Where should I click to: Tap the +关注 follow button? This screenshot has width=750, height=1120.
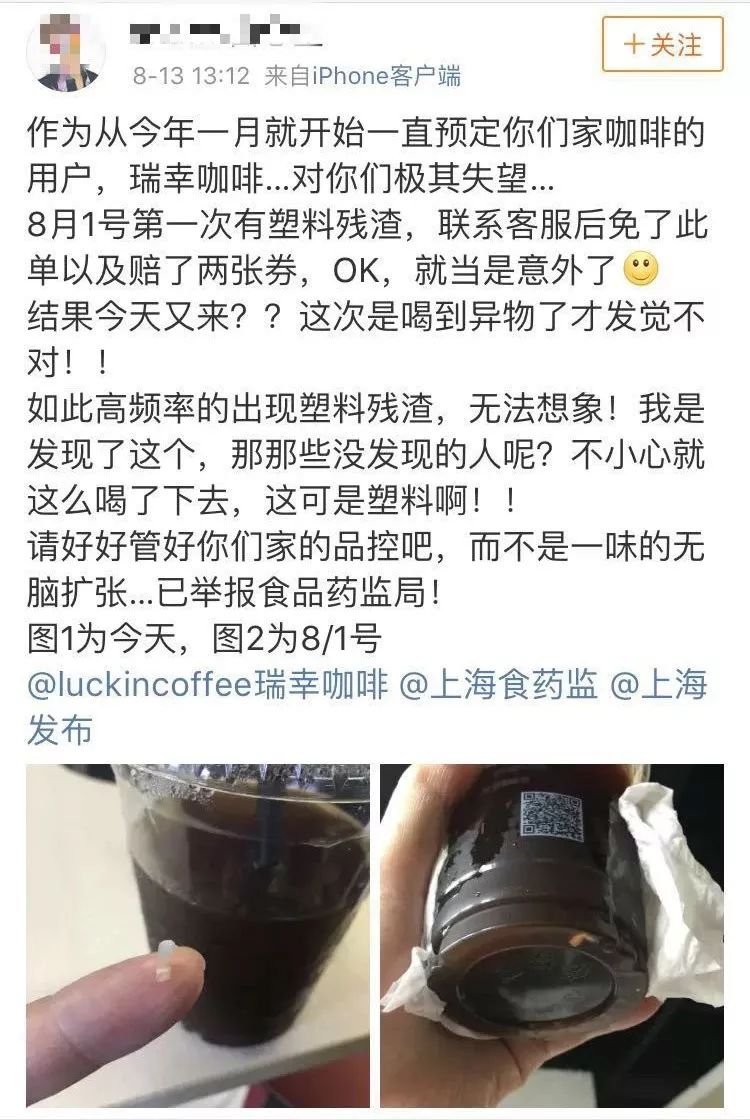[x=662, y=45]
